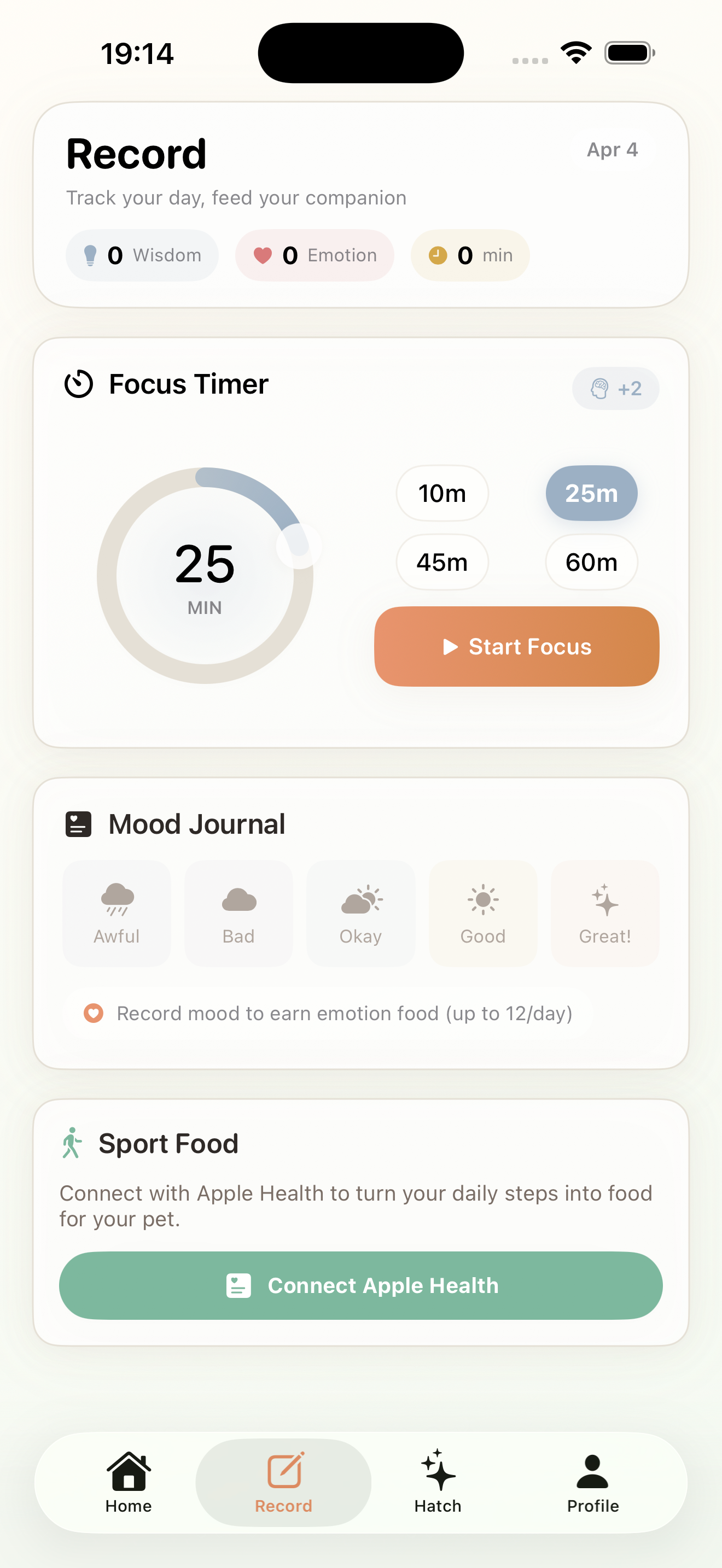The width and height of the screenshot is (722, 1568).
Task: Choose the Great! mood option
Action: click(x=604, y=912)
